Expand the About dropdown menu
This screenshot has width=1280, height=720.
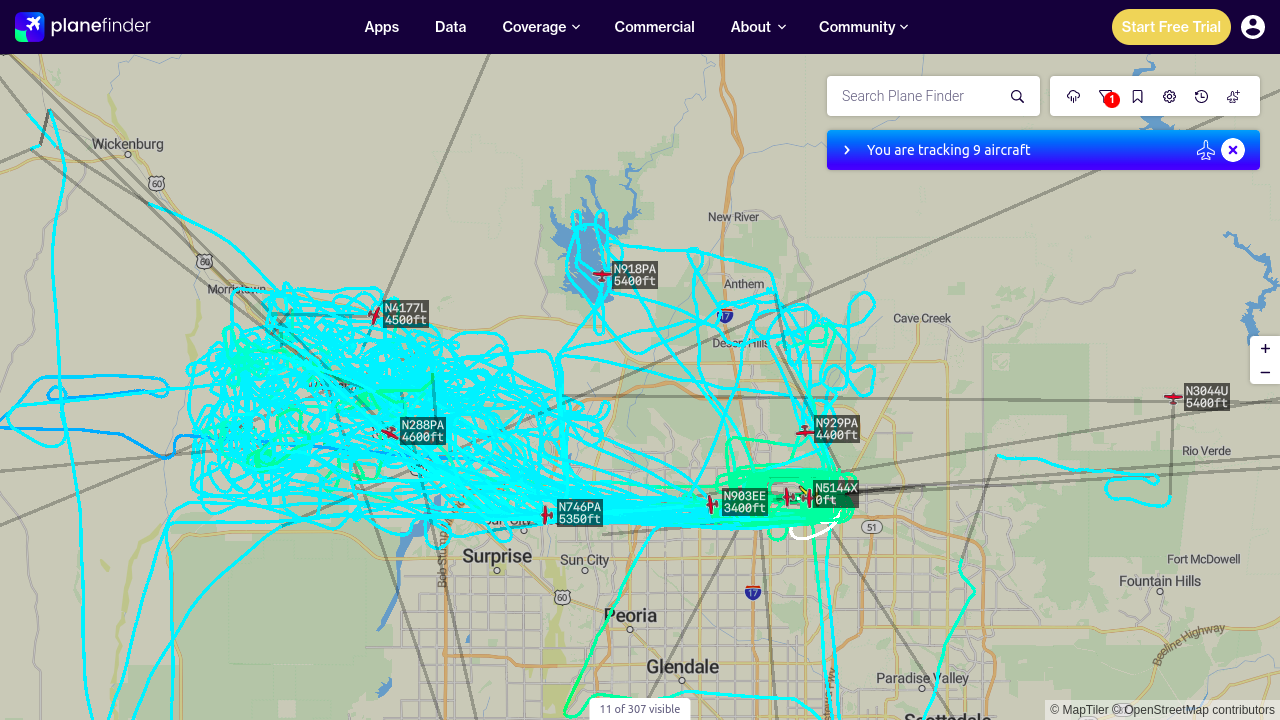point(758,27)
